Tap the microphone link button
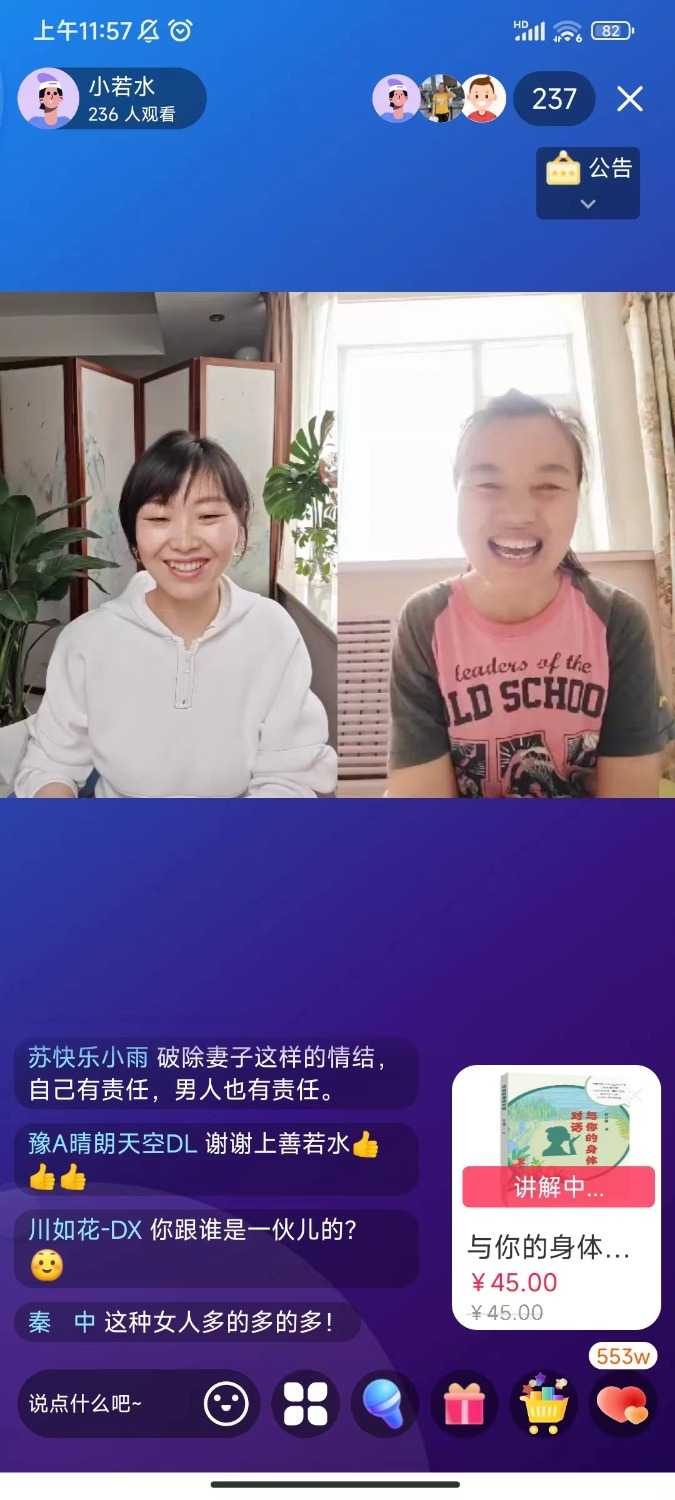 click(x=385, y=1403)
